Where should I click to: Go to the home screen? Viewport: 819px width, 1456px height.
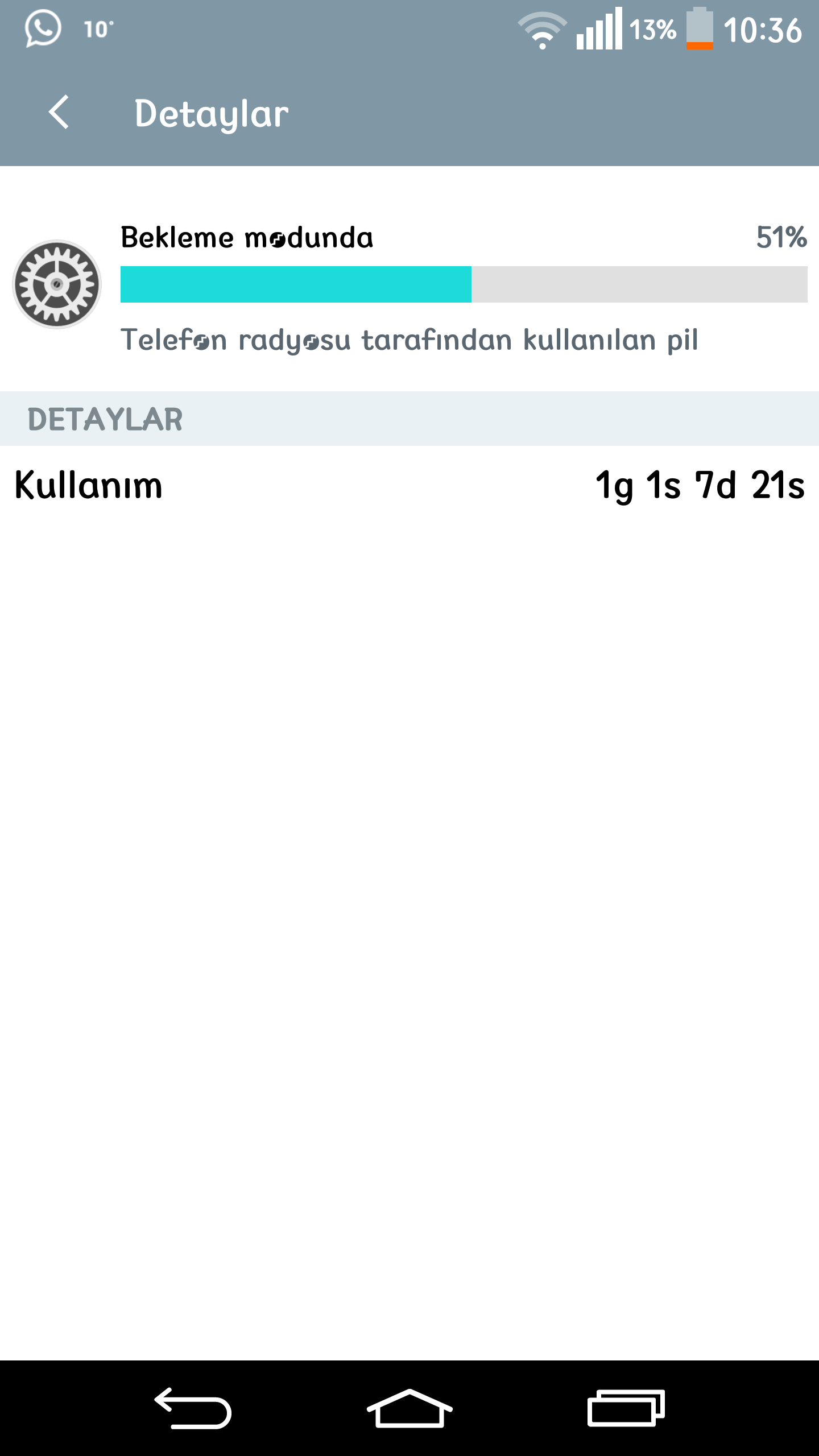click(x=409, y=1408)
